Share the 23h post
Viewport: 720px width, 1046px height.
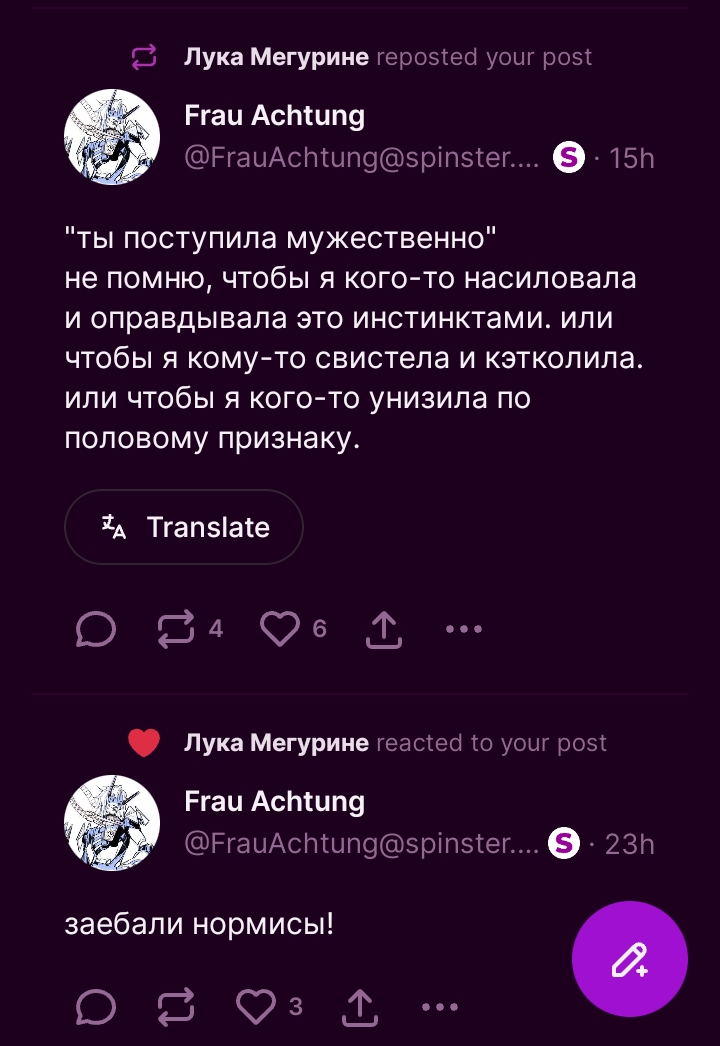[359, 1007]
